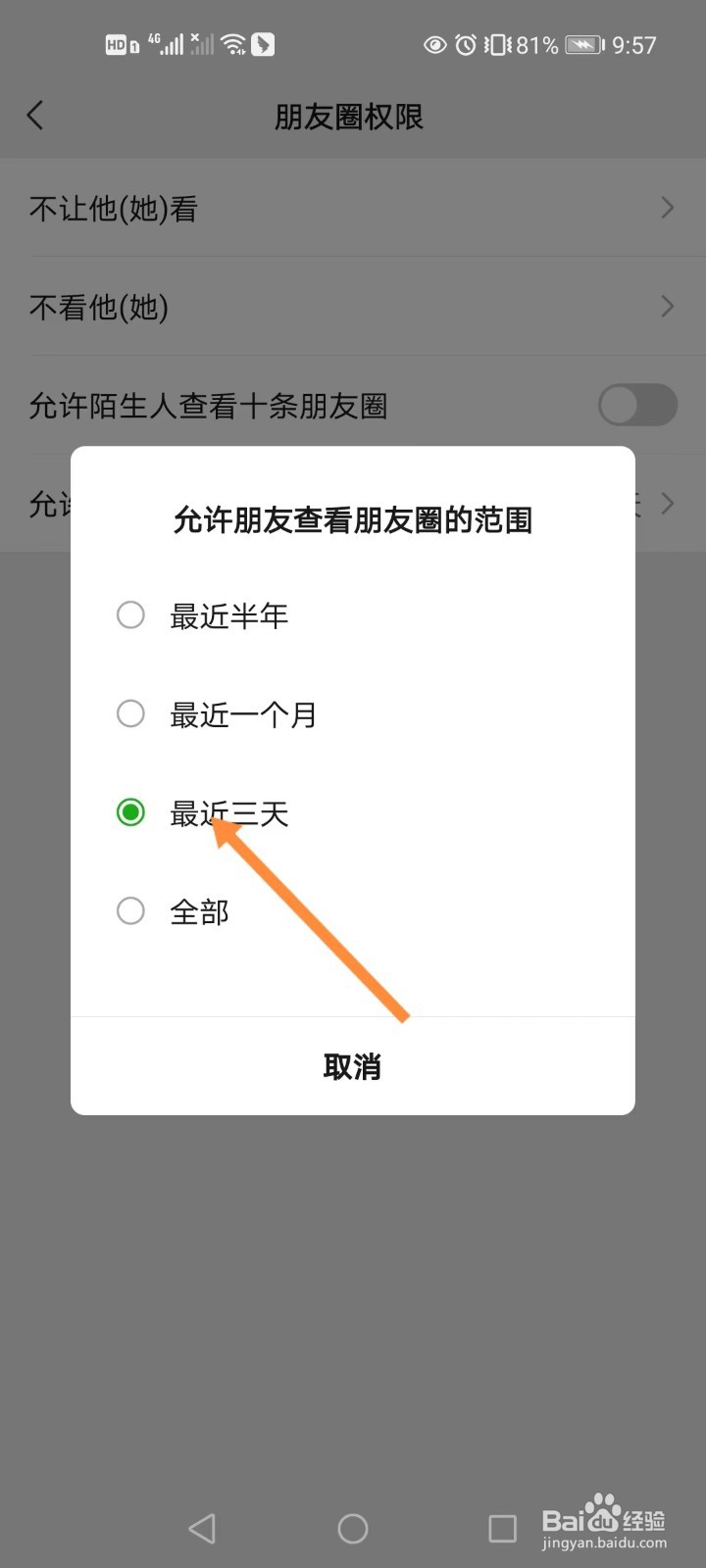This screenshot has width=706, height=1568.
Task: Tap the 取消 button to dismiss dialog
Action: click(x=352, y=1067)
